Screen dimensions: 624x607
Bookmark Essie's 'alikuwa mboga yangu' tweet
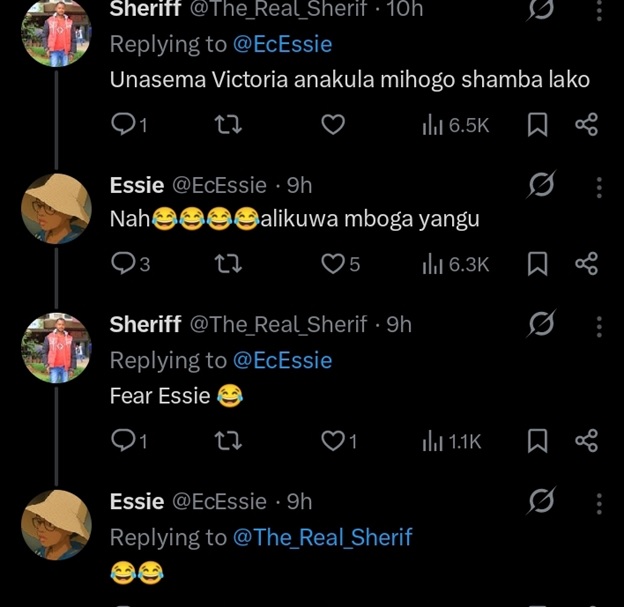[x=537, y=264]
